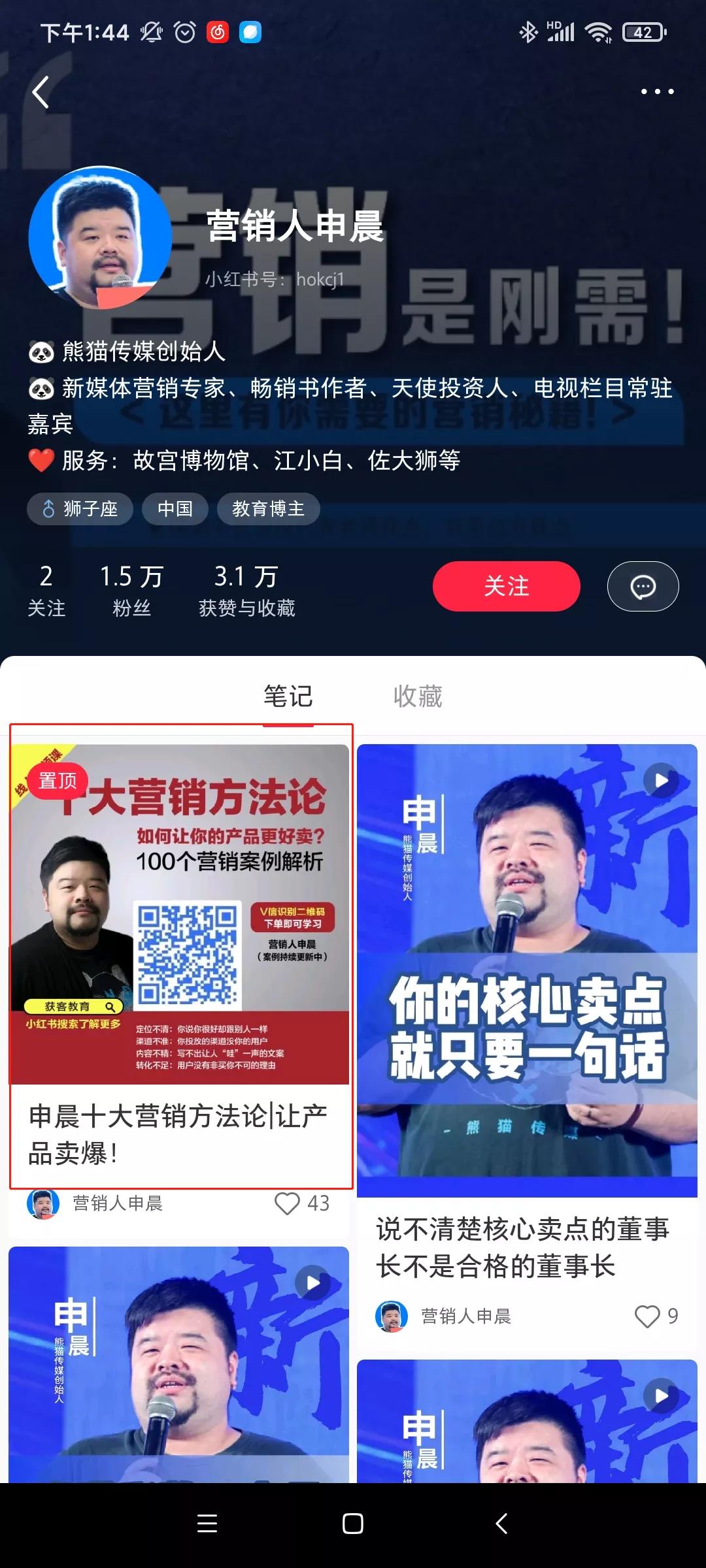This screenshot has width=706, height=1568.
Task: Open the three-dot overflow menu
Action: tap(657, 91)
